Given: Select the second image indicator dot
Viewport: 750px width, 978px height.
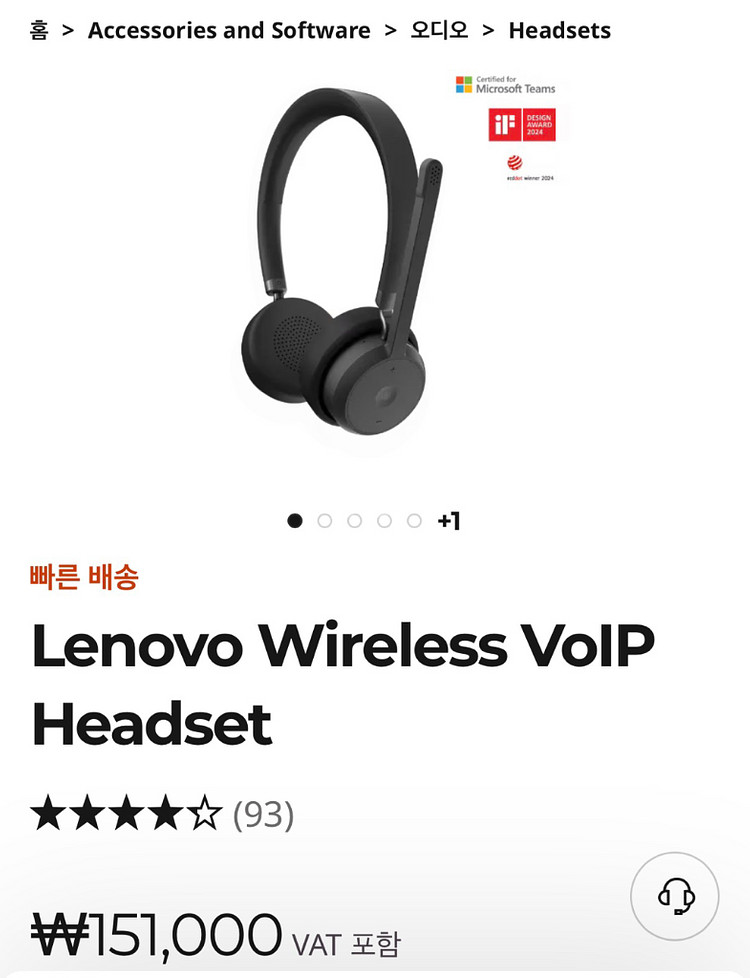Looking at the screenshot, I should click(x=324, y=520).
